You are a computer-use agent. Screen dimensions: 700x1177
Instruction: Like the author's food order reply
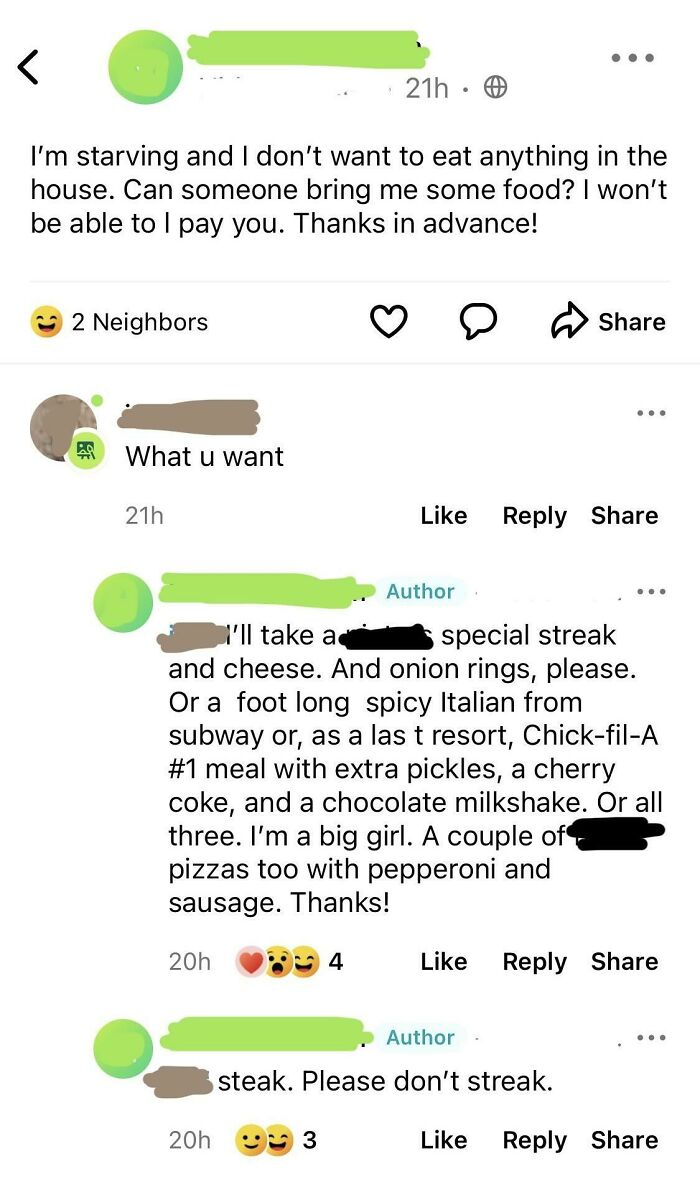(x=444, y=961)
